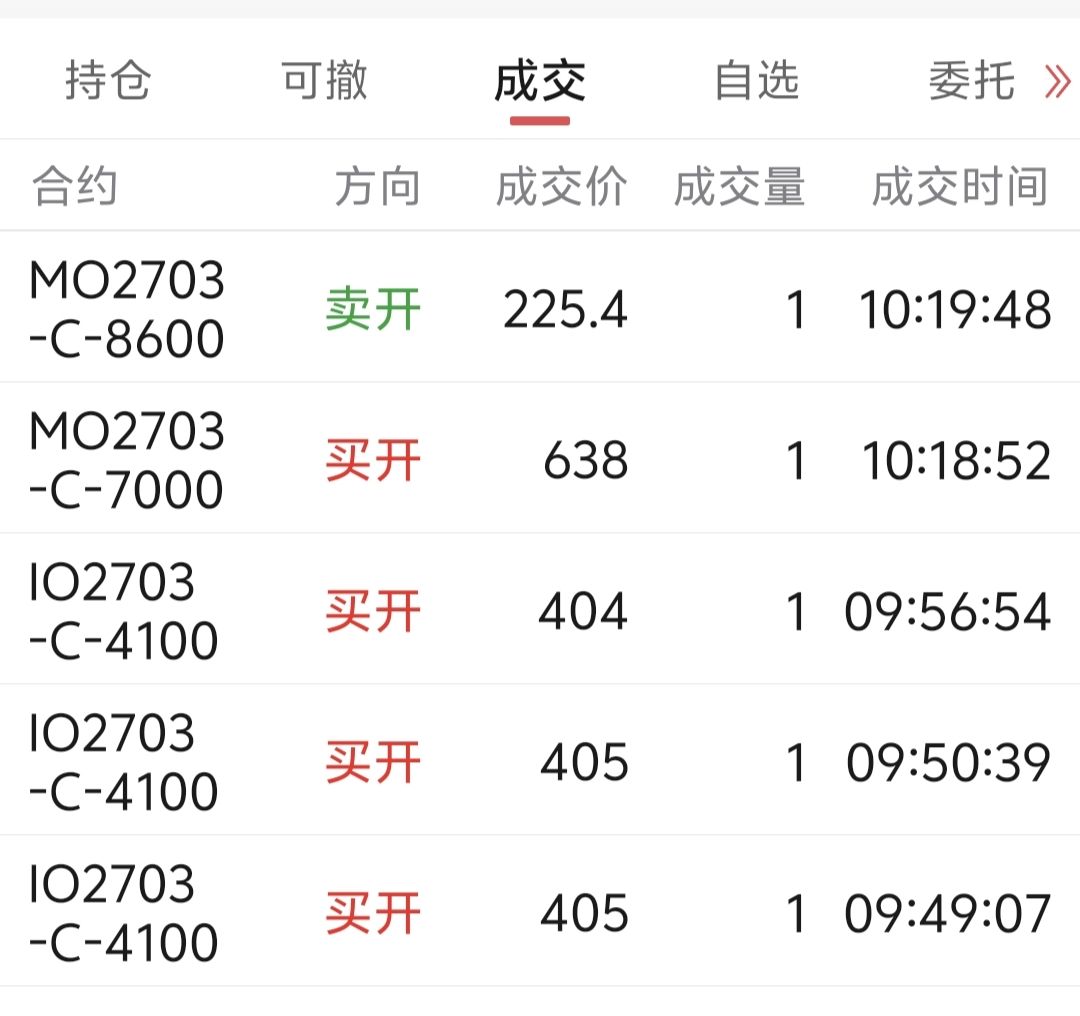Viewport: 1080px width, 1016px height.
Task: Open the MO2703-C-7000 买开 trade row
Action: pyautogui.click(x=540, y=457)
